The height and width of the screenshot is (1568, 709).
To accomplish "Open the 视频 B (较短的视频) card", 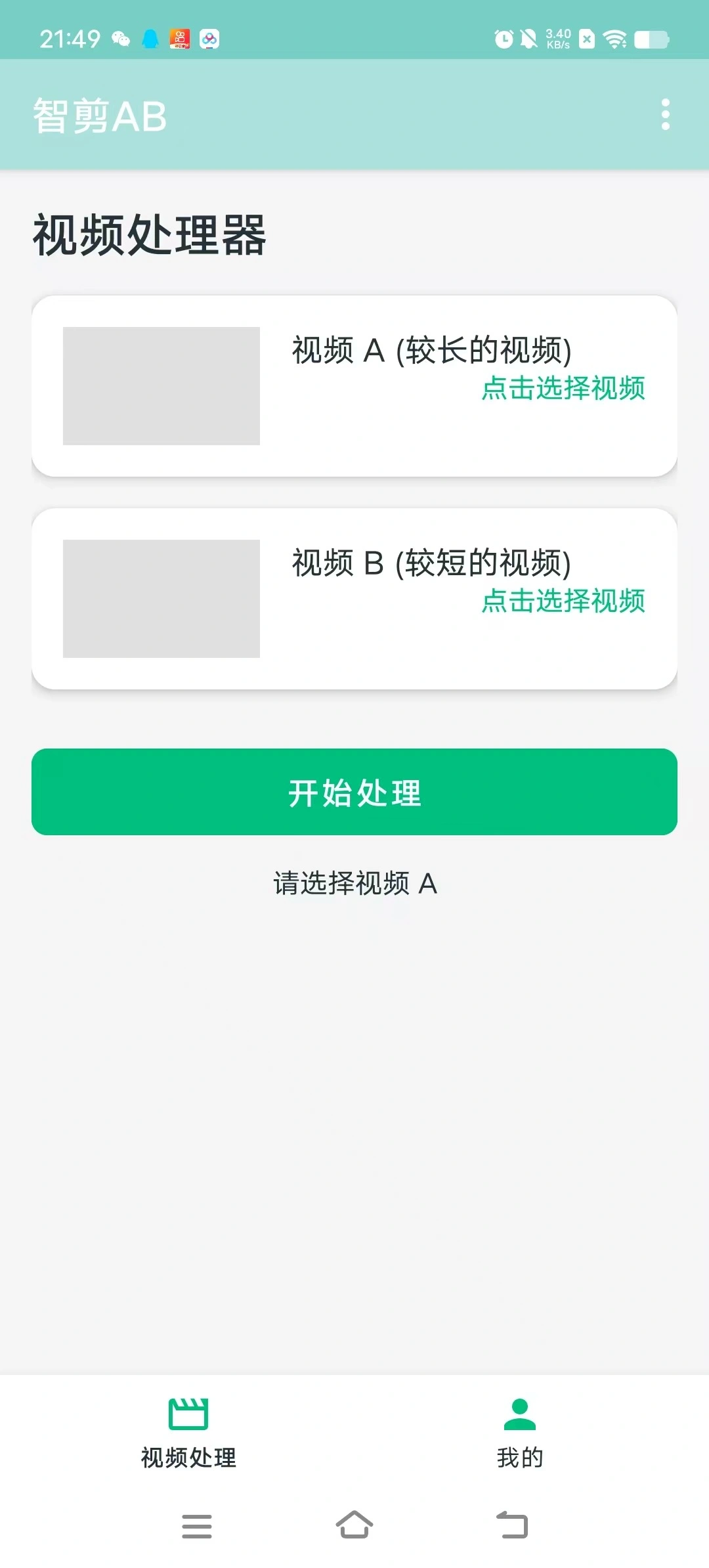I will (x=354, y=598).
